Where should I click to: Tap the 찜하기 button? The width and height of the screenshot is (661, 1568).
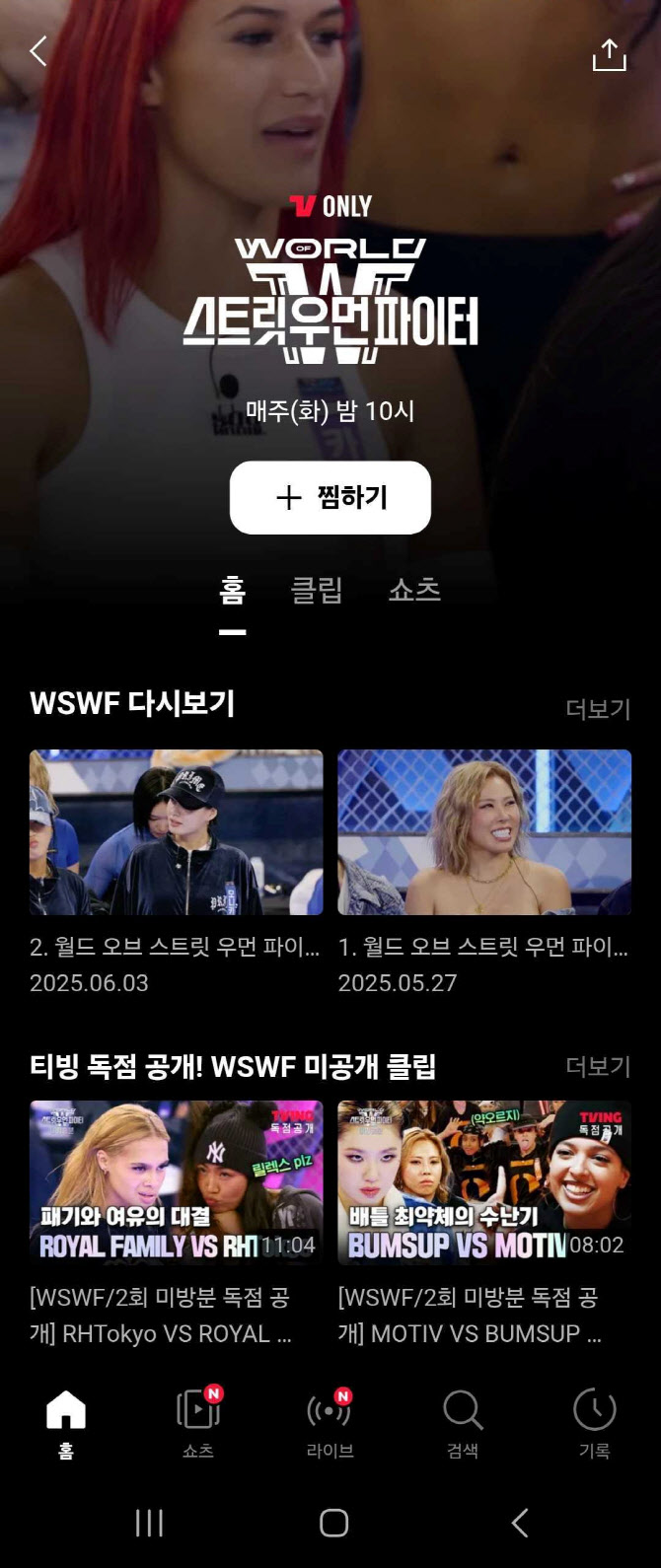point(330,498)
